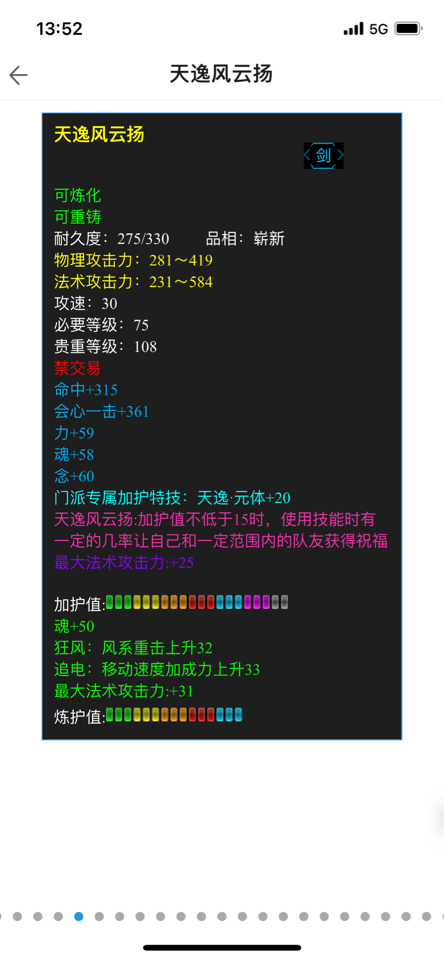Select the highlighted blue page indicator dot
444x960 pixels.
click(x=78, y=916)
